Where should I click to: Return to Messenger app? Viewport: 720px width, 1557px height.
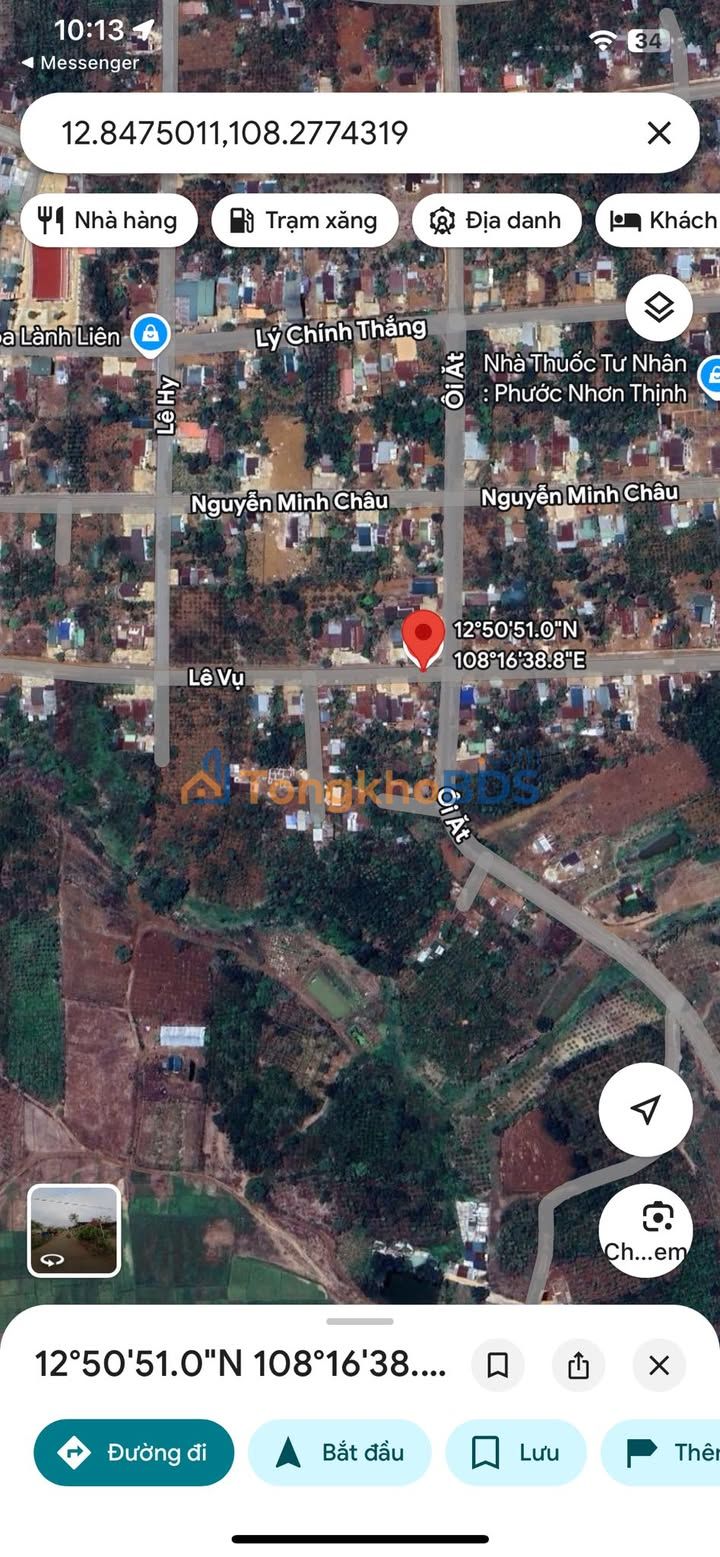(x=80, y=63)
